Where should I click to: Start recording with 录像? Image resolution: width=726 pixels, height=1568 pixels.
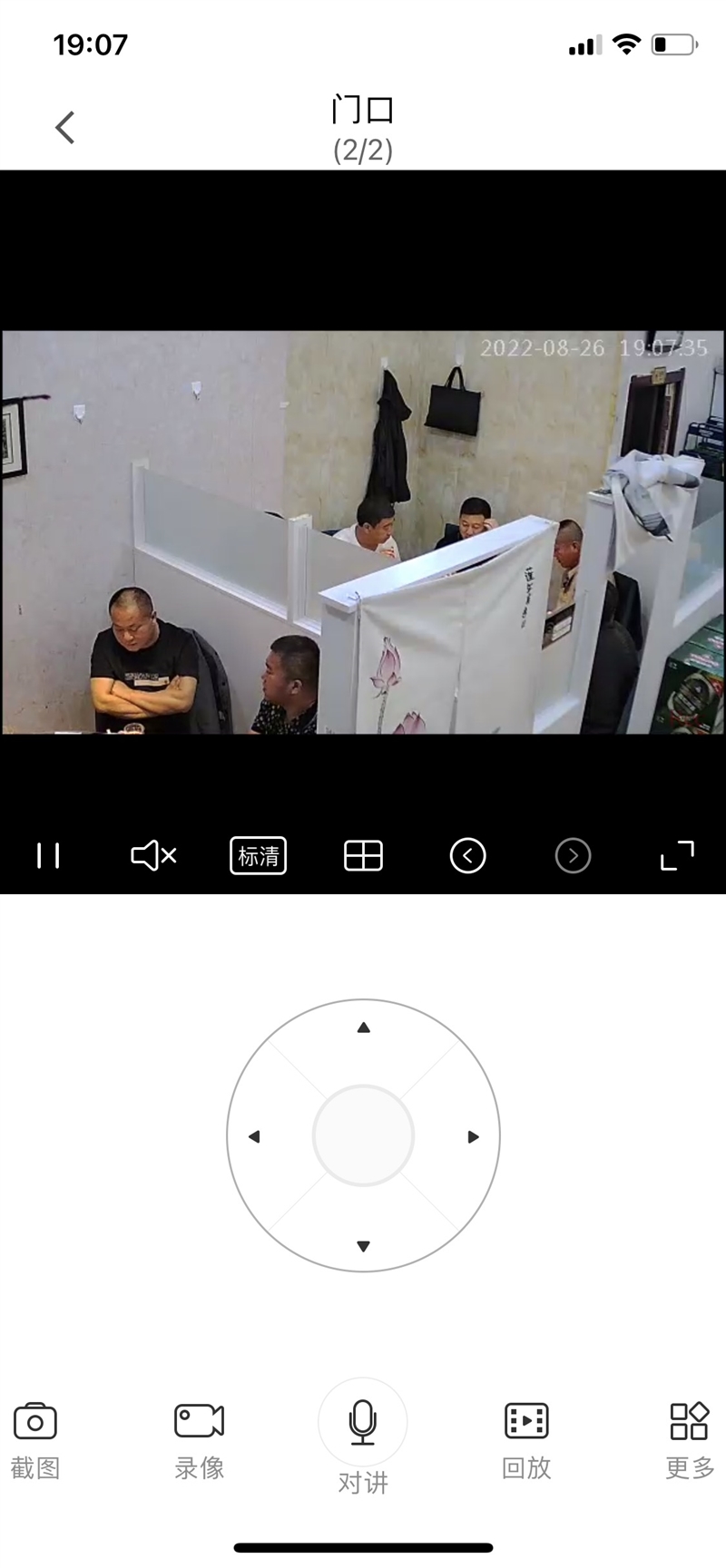(200, 1441)
